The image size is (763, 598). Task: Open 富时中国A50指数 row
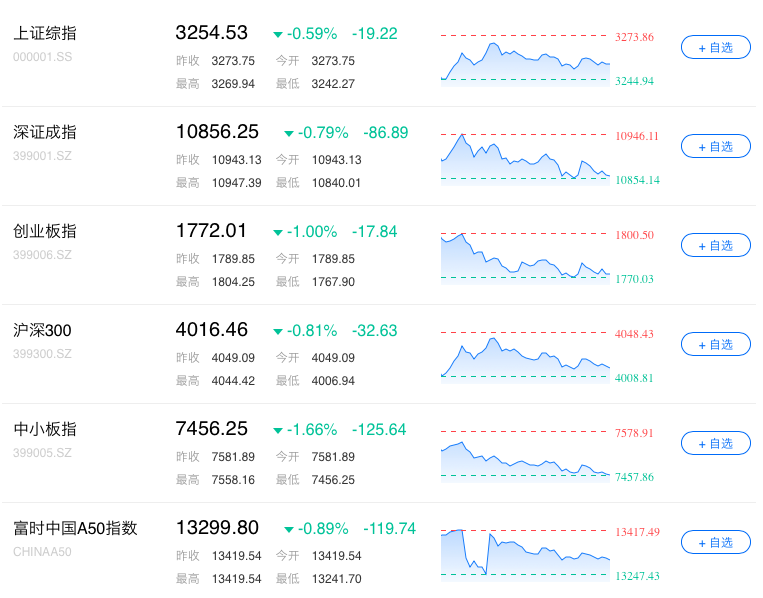tap(75, 528)
